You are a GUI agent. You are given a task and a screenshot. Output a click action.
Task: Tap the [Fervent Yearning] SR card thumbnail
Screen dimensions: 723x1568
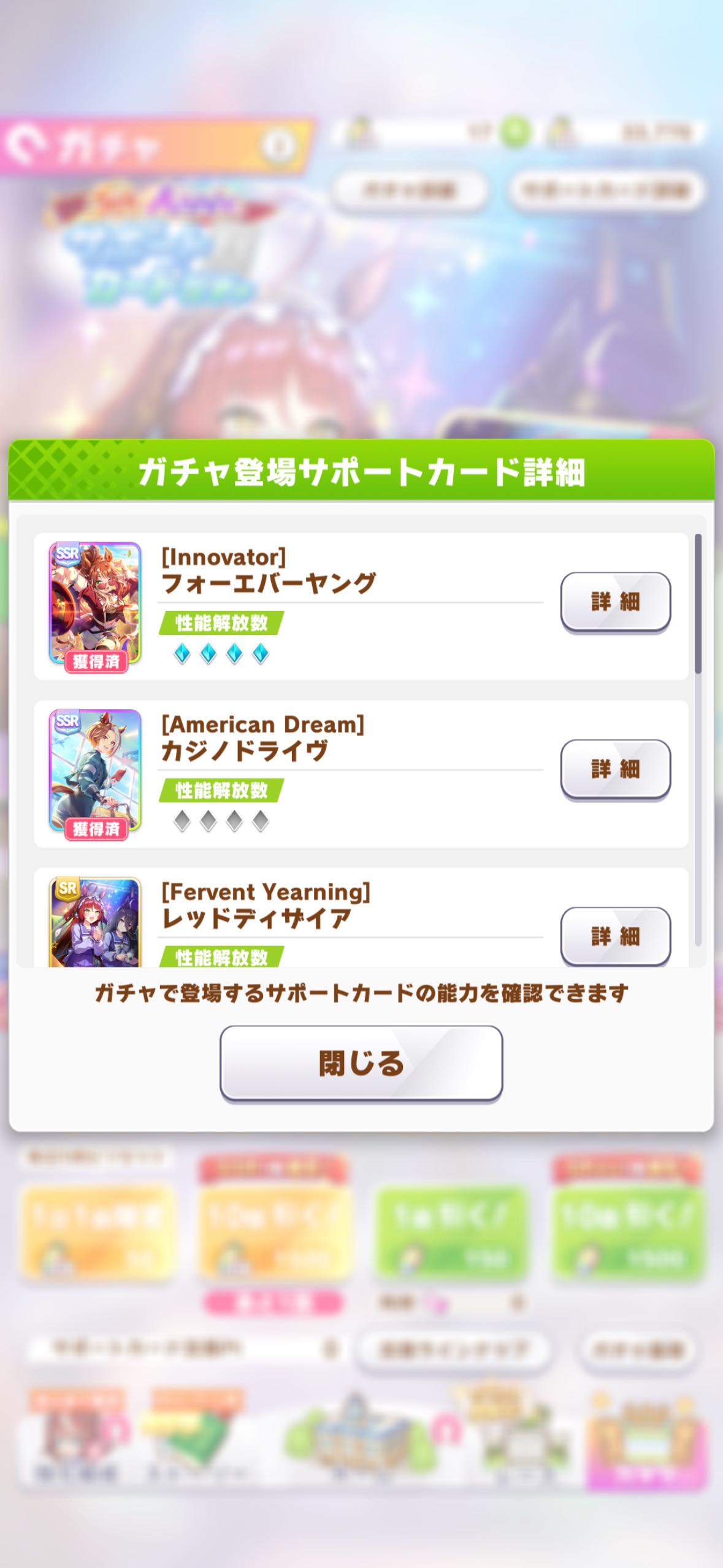(95, 922)
